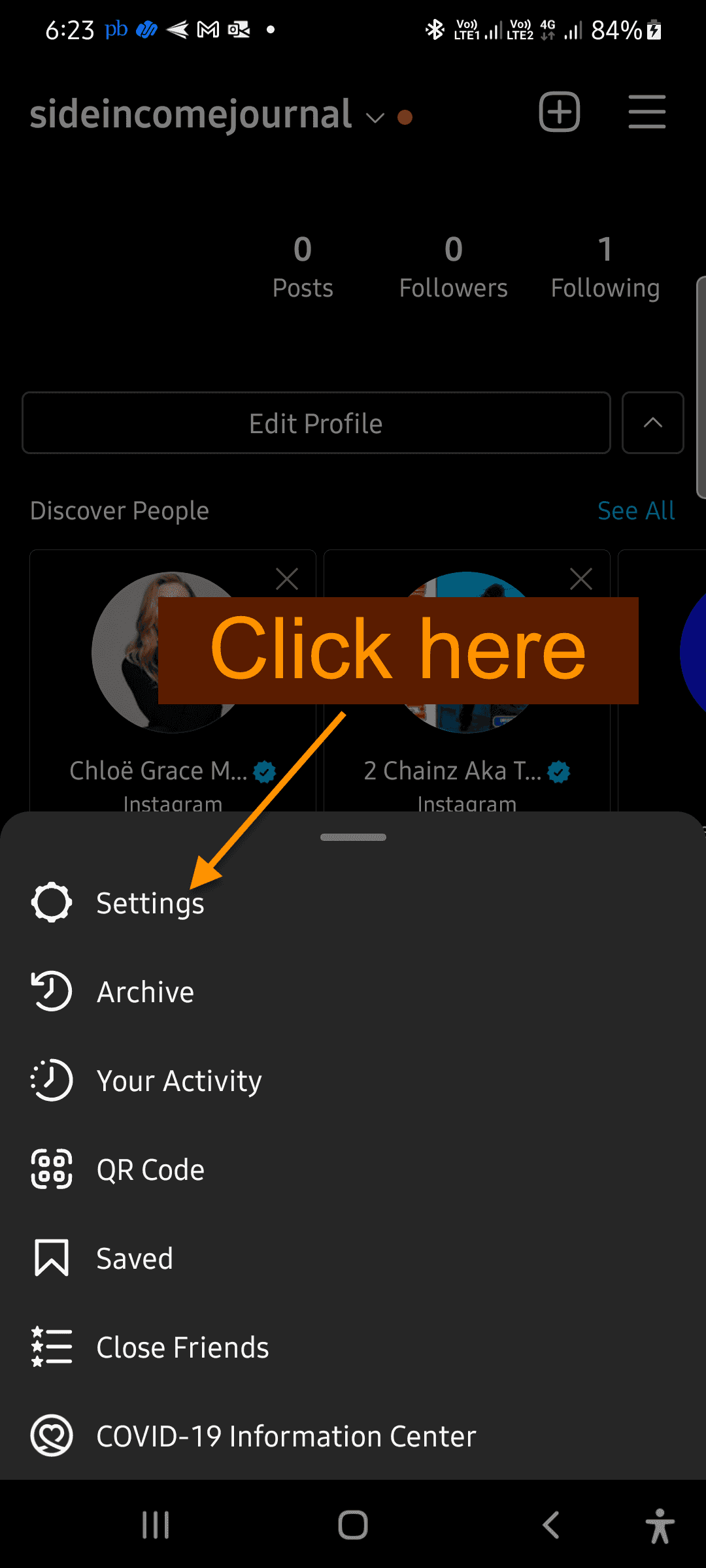
Task: View the Followers list
Action: pyautogui.click(x=454, y=268)
